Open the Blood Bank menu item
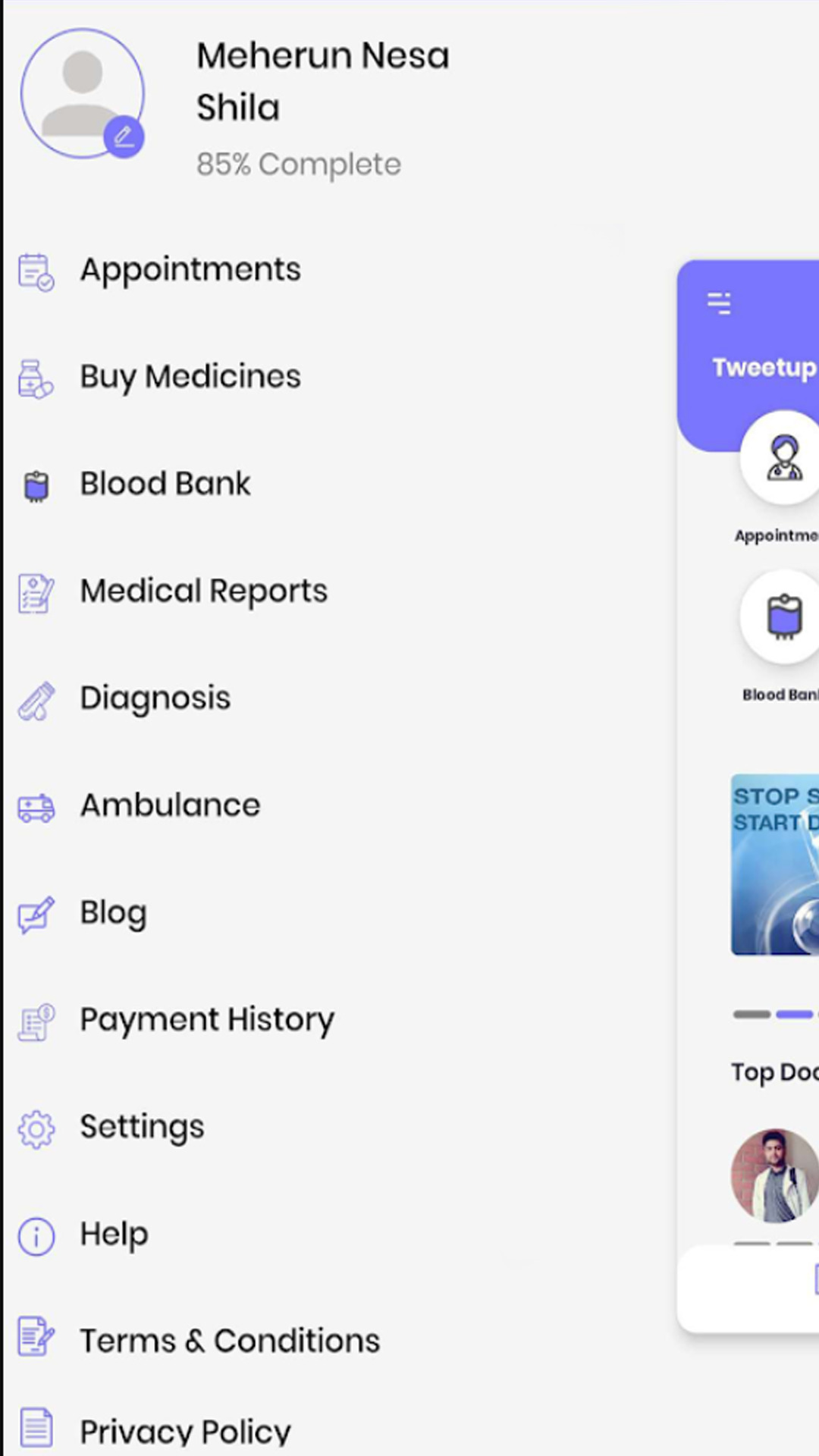The width and height of the screenshot is (819, 1456). coord(135,485)
